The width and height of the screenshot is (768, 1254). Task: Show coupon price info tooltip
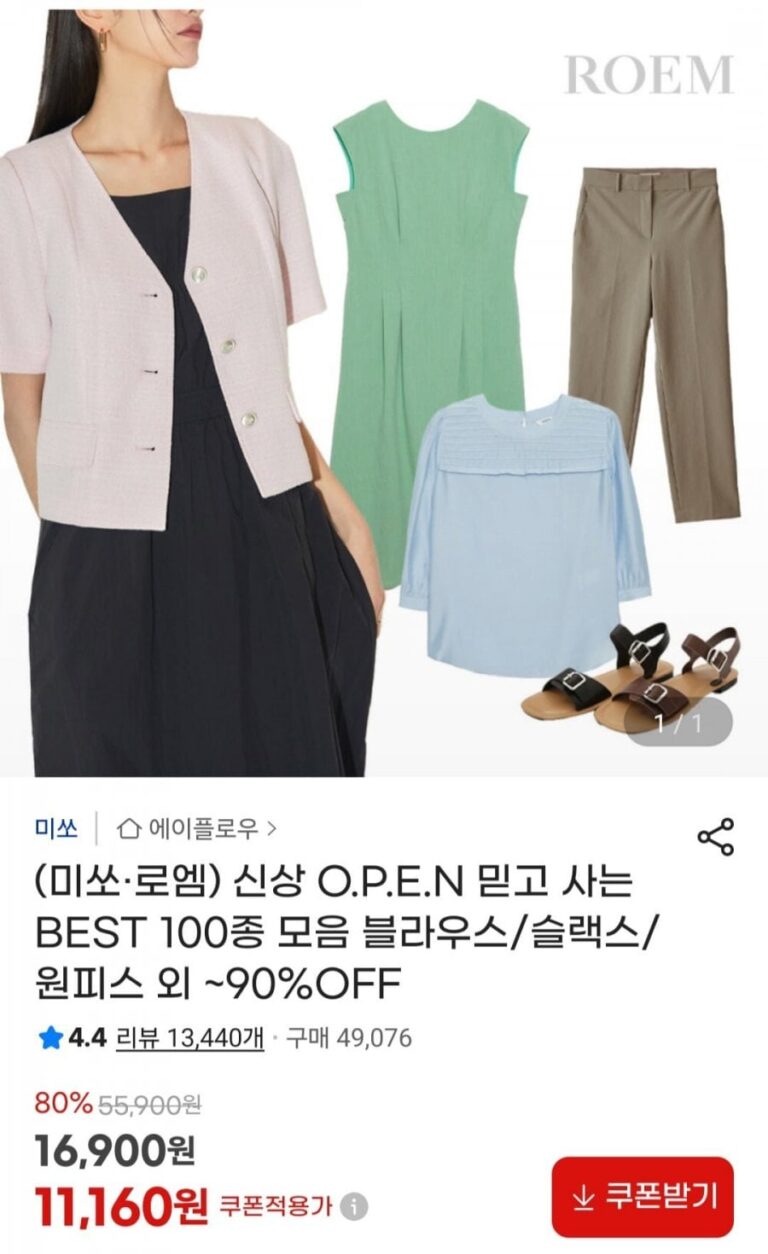353,1206
